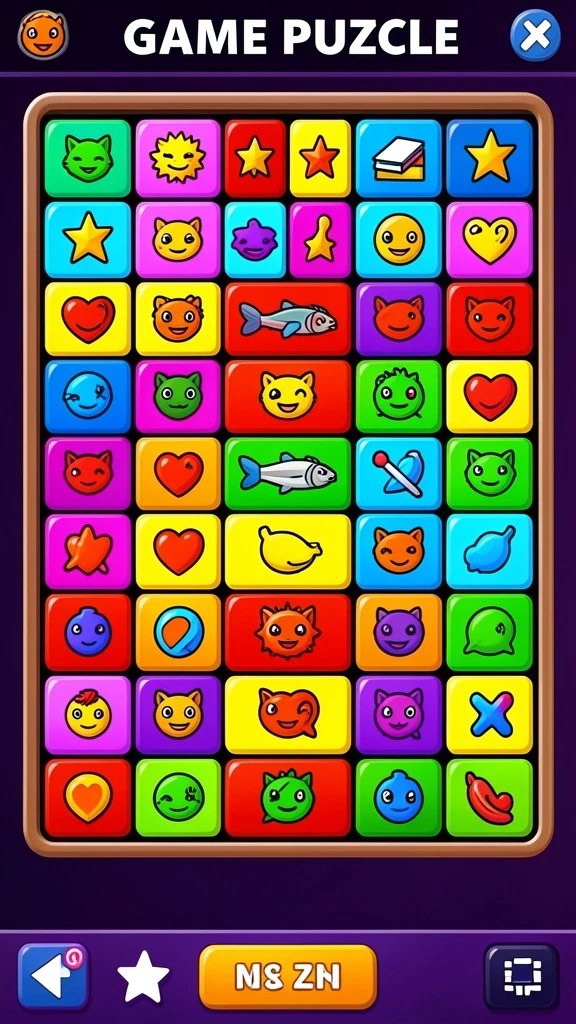Tap the winking yellow cat on red tile
576x1024 pixels.
coord(288,396)
